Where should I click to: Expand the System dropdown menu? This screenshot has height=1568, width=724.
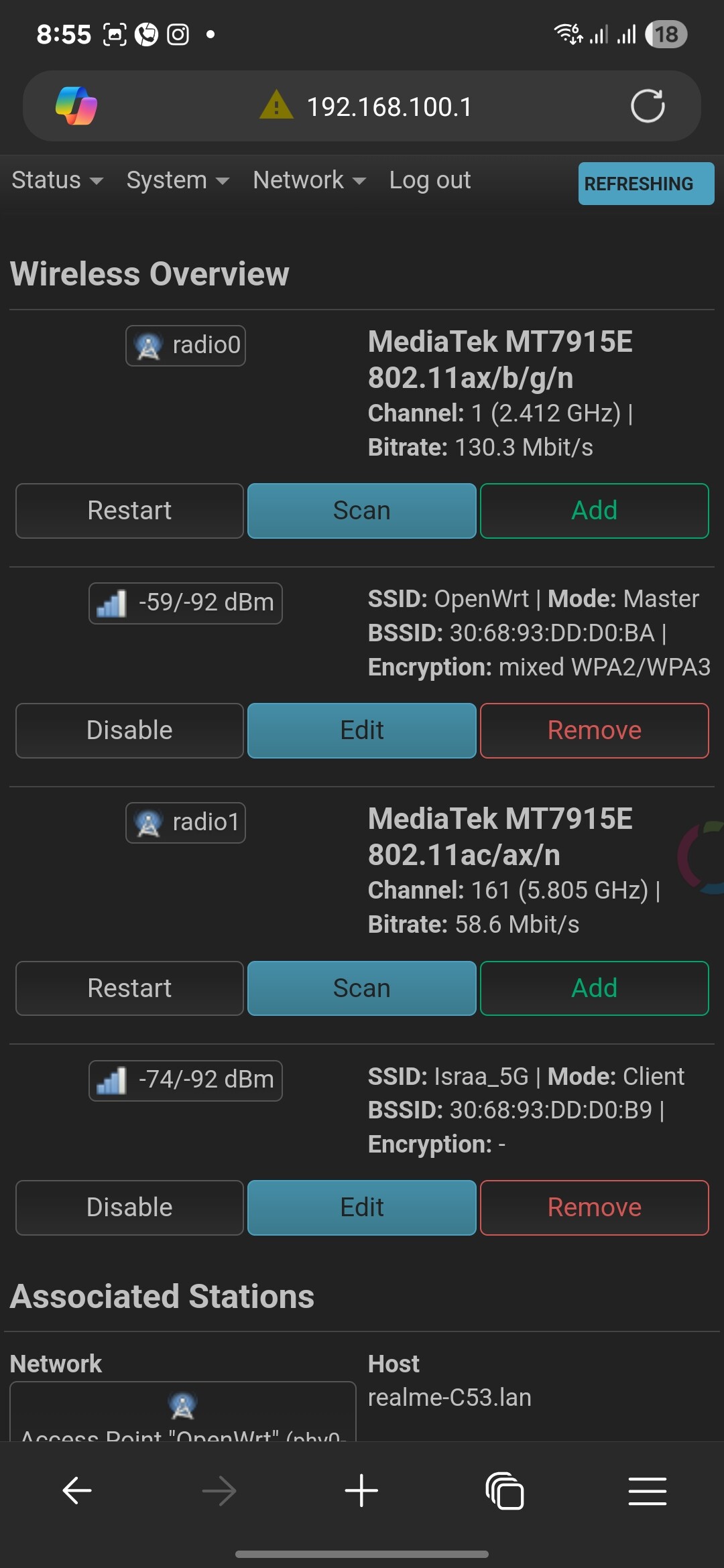pyautogui.click(x=178, y=180)
